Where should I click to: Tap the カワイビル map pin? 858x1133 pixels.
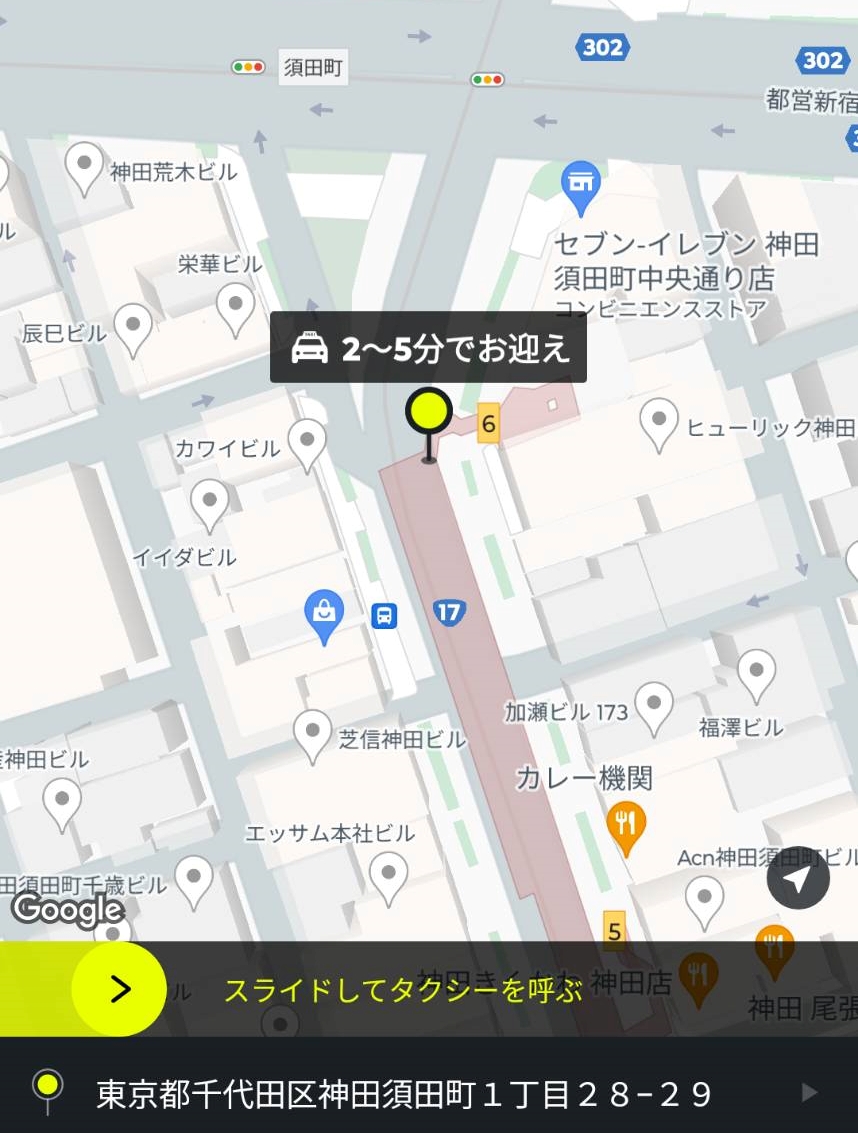[x=307, y=441]
